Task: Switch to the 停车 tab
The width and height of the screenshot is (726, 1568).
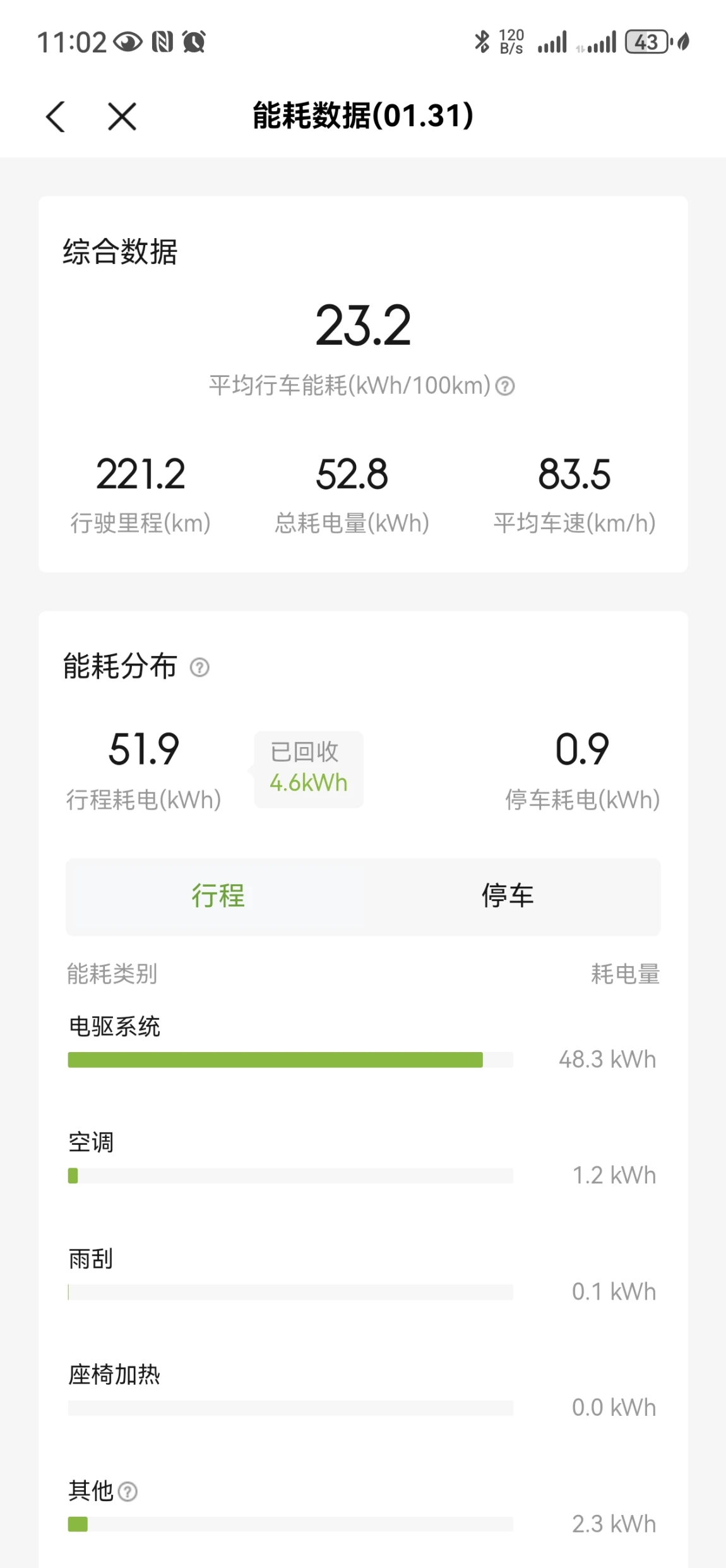Action: [508, 896]
